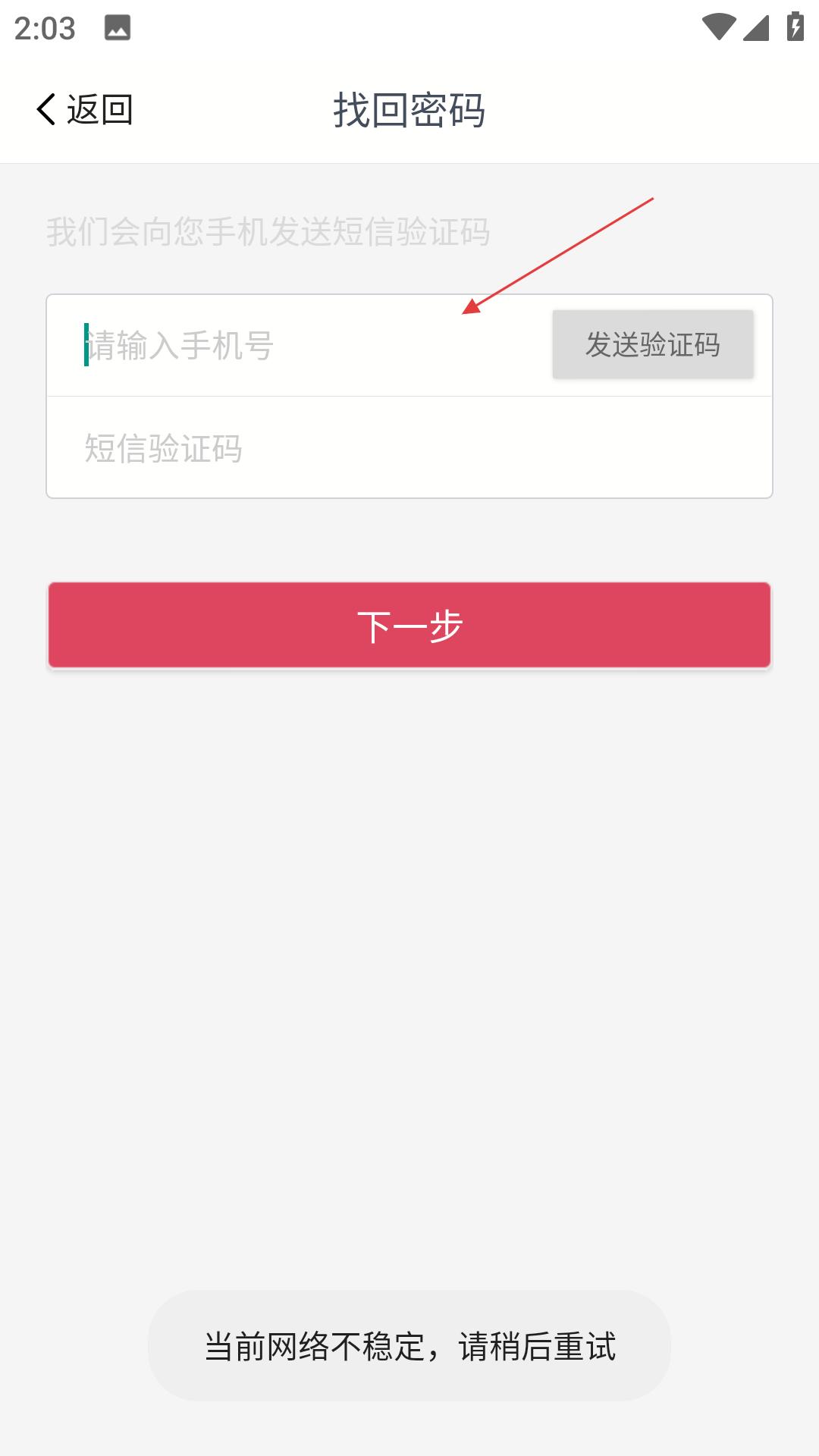Go back using the 返回 button

click(x=85, y=110)
